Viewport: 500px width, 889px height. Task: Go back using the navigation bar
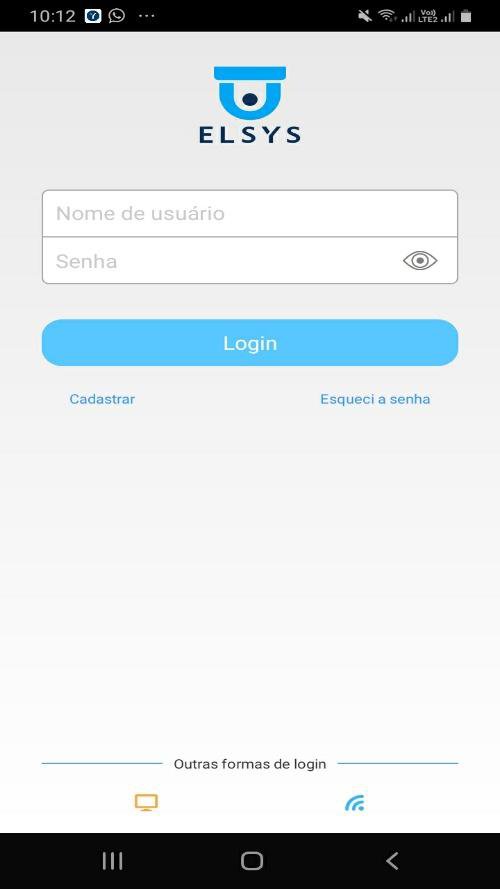point(392,861)
